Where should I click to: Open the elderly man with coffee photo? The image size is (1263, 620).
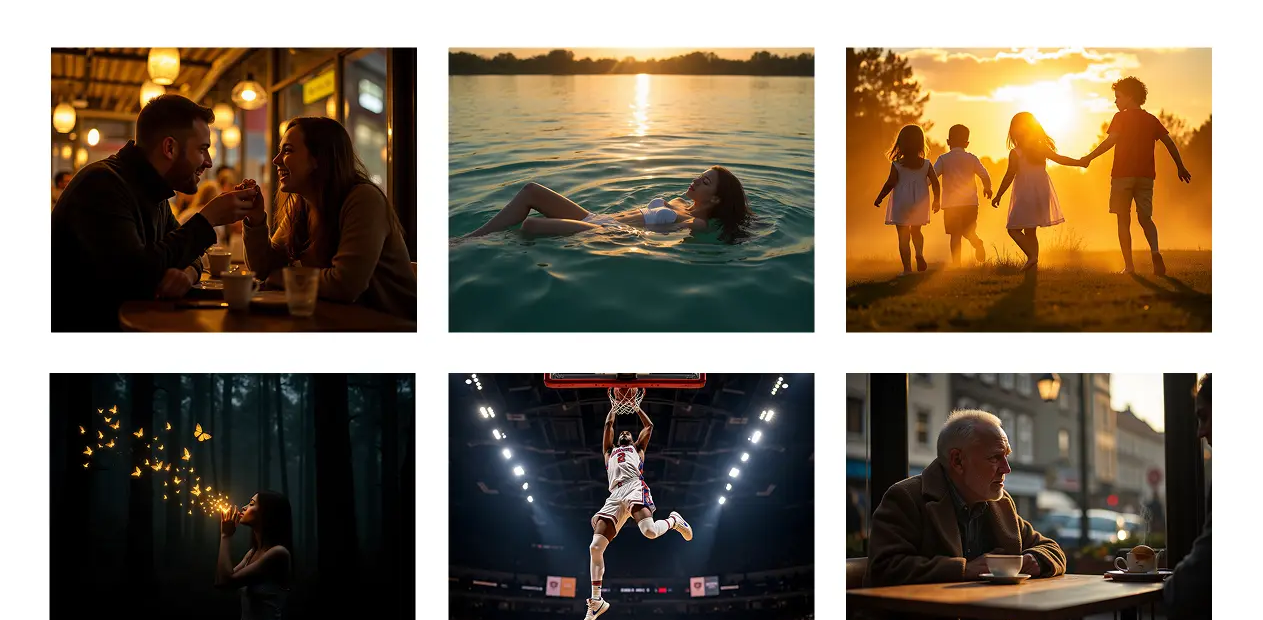pyautogui.click(x=1028, y=496)
